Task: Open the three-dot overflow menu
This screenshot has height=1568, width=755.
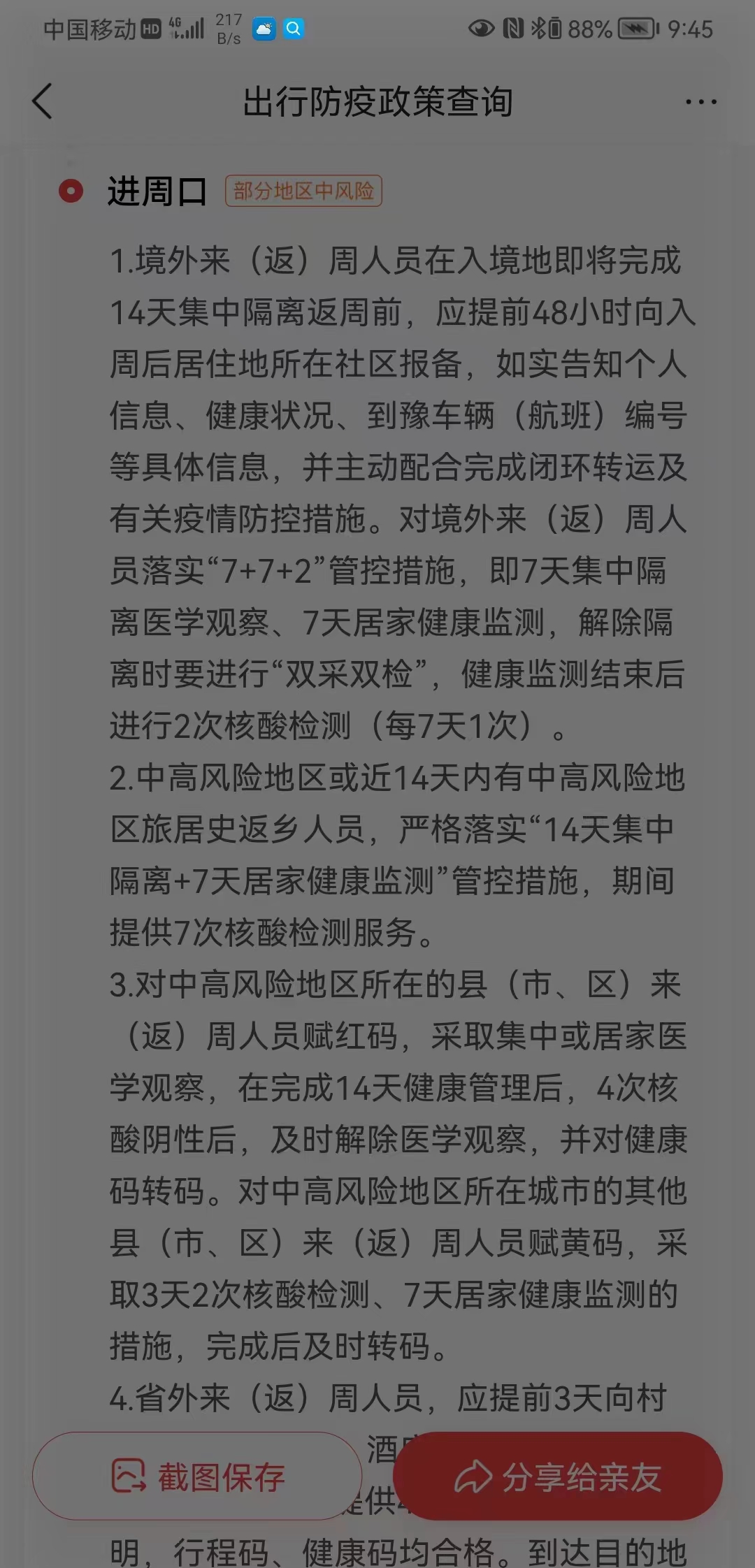Action: click(x=700, y=102)
